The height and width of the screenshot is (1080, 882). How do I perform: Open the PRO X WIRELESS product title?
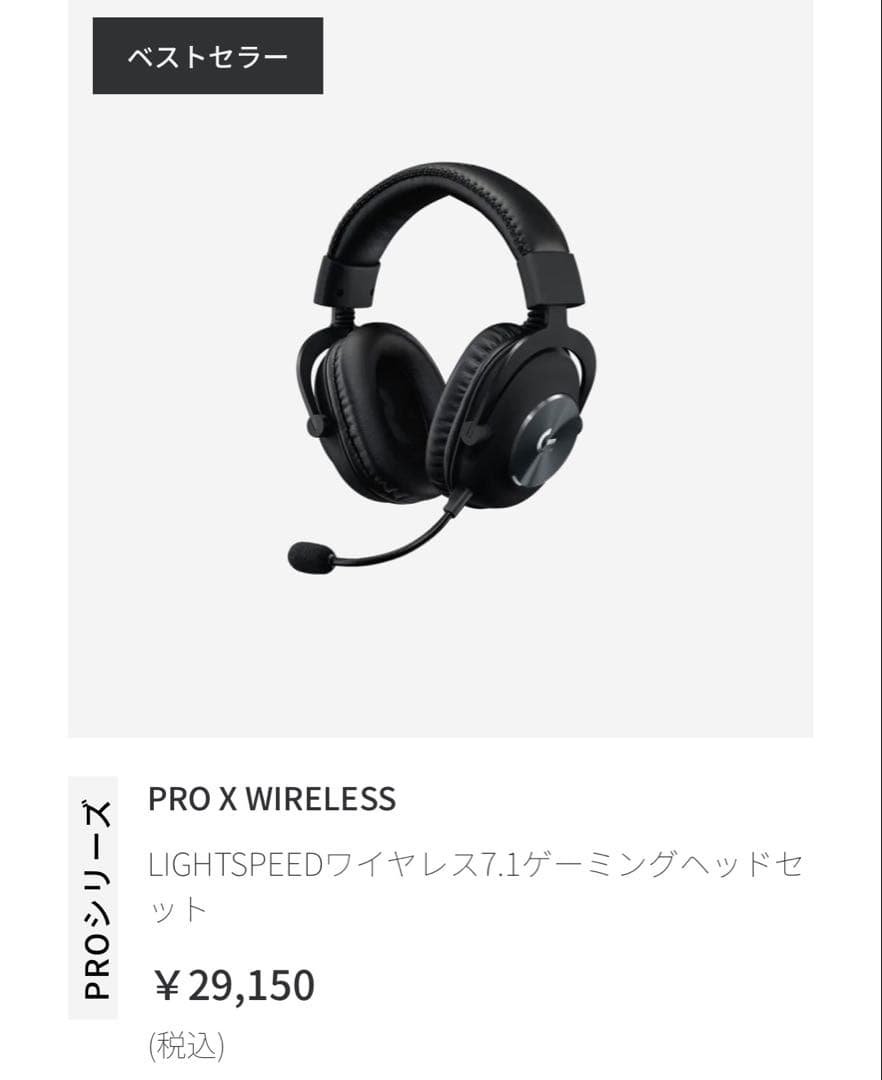click(270, 799)
